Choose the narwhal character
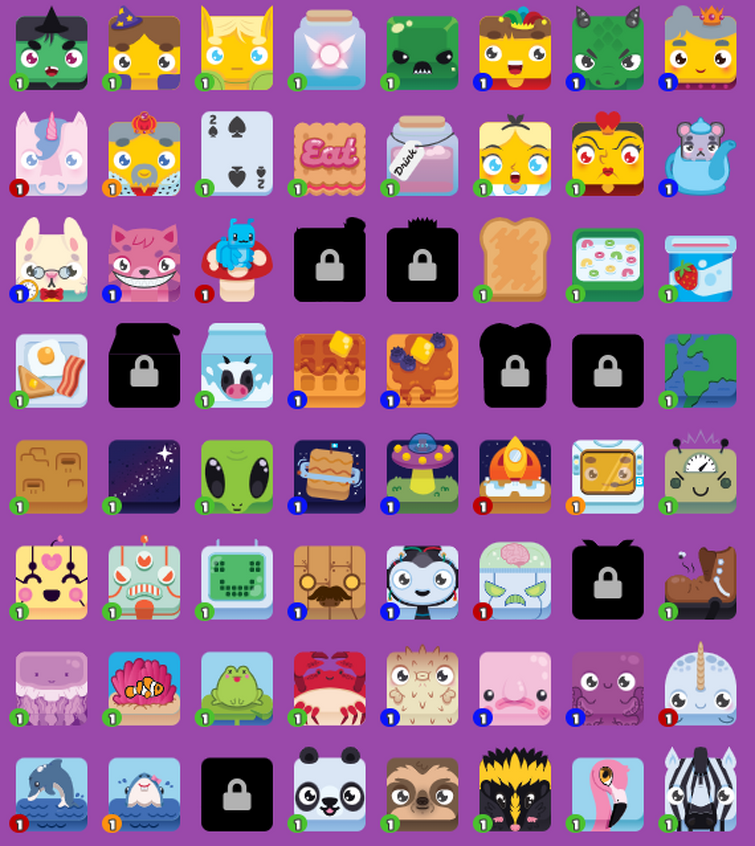The width and height of the screenshot is (755, 846). pos(700,689)
